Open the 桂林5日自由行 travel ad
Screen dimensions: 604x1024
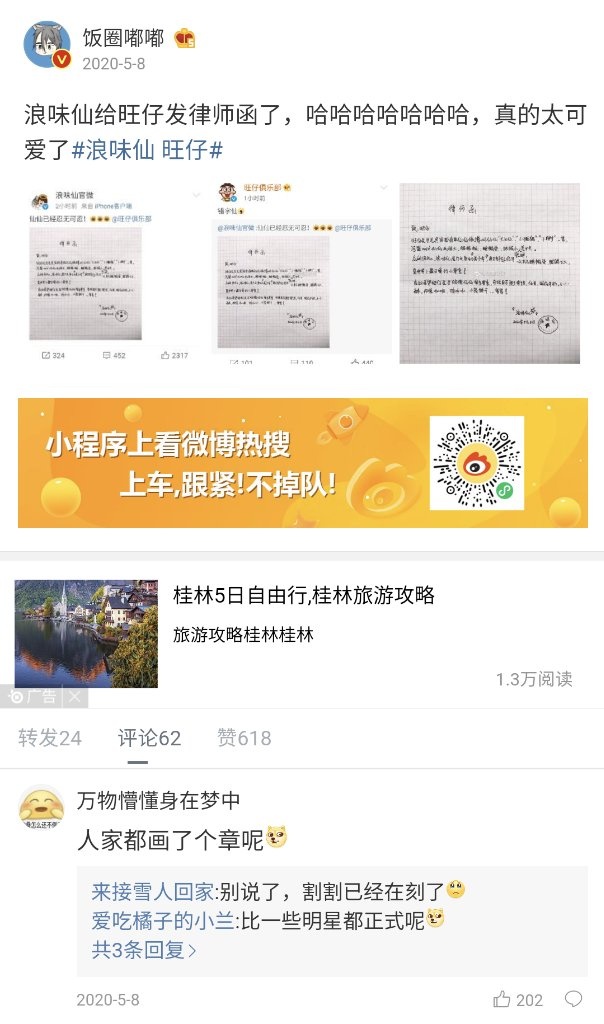[x=300, y=632]
